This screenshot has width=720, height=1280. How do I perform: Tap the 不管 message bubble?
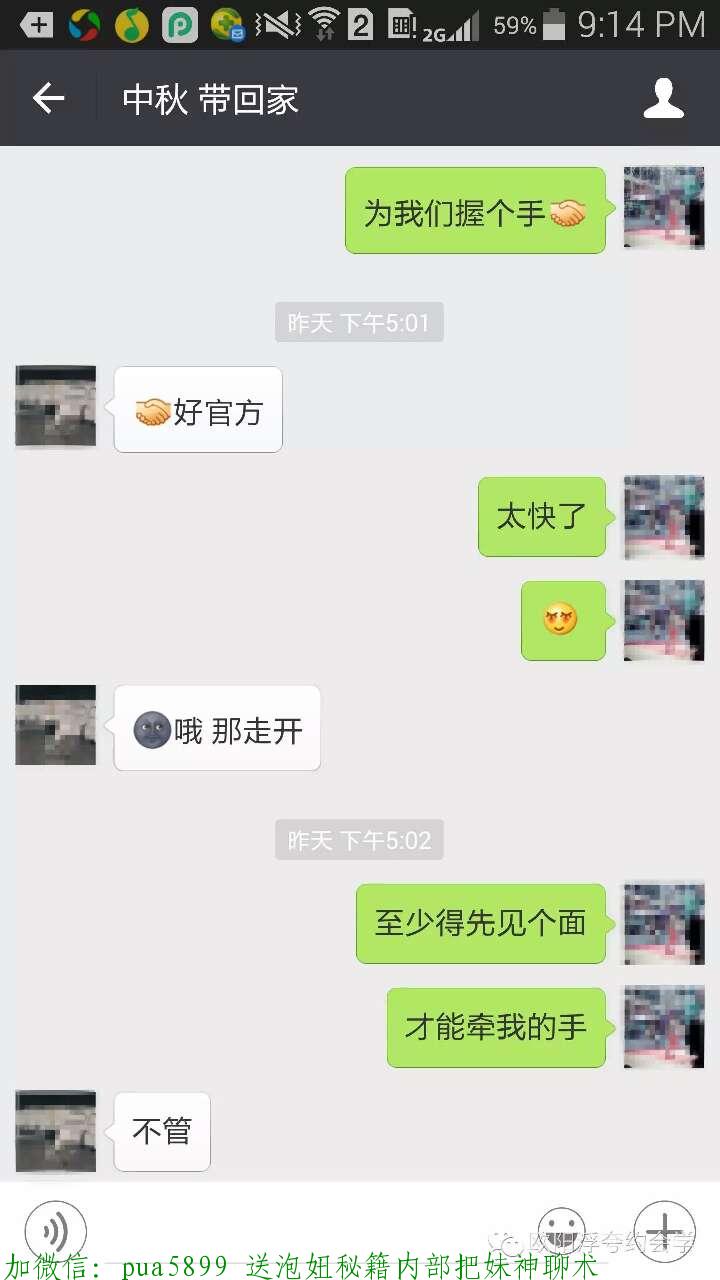point(161,1131)
